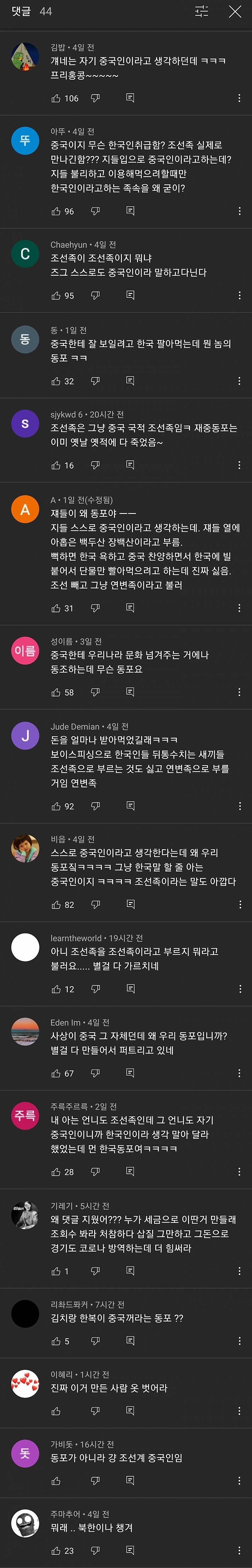Reply to 리차드파커's comment
The image size is (252, 1568).
coord(130,1340)
